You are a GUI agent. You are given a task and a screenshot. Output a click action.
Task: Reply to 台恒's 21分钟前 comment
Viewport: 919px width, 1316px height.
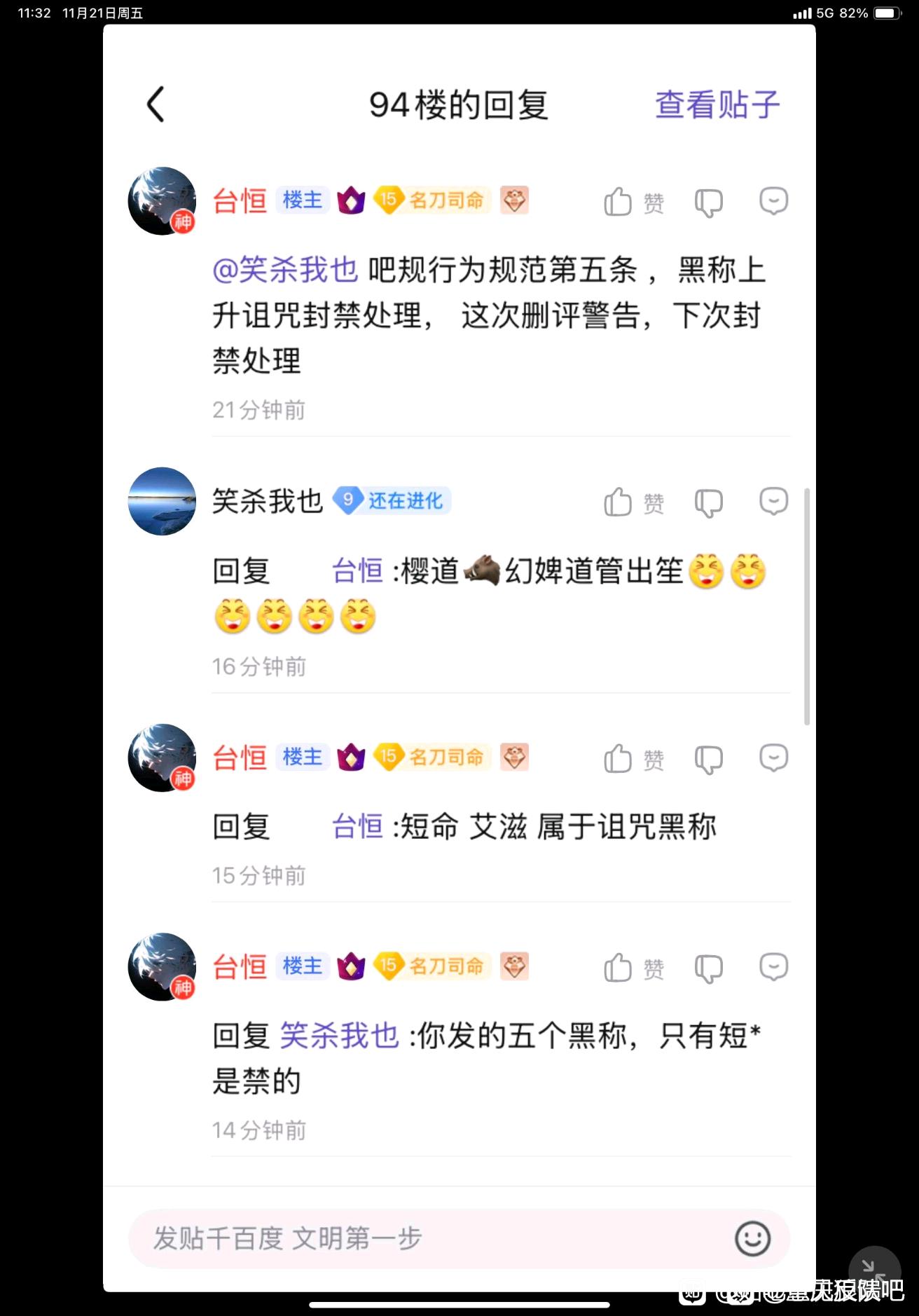(773, 201)
